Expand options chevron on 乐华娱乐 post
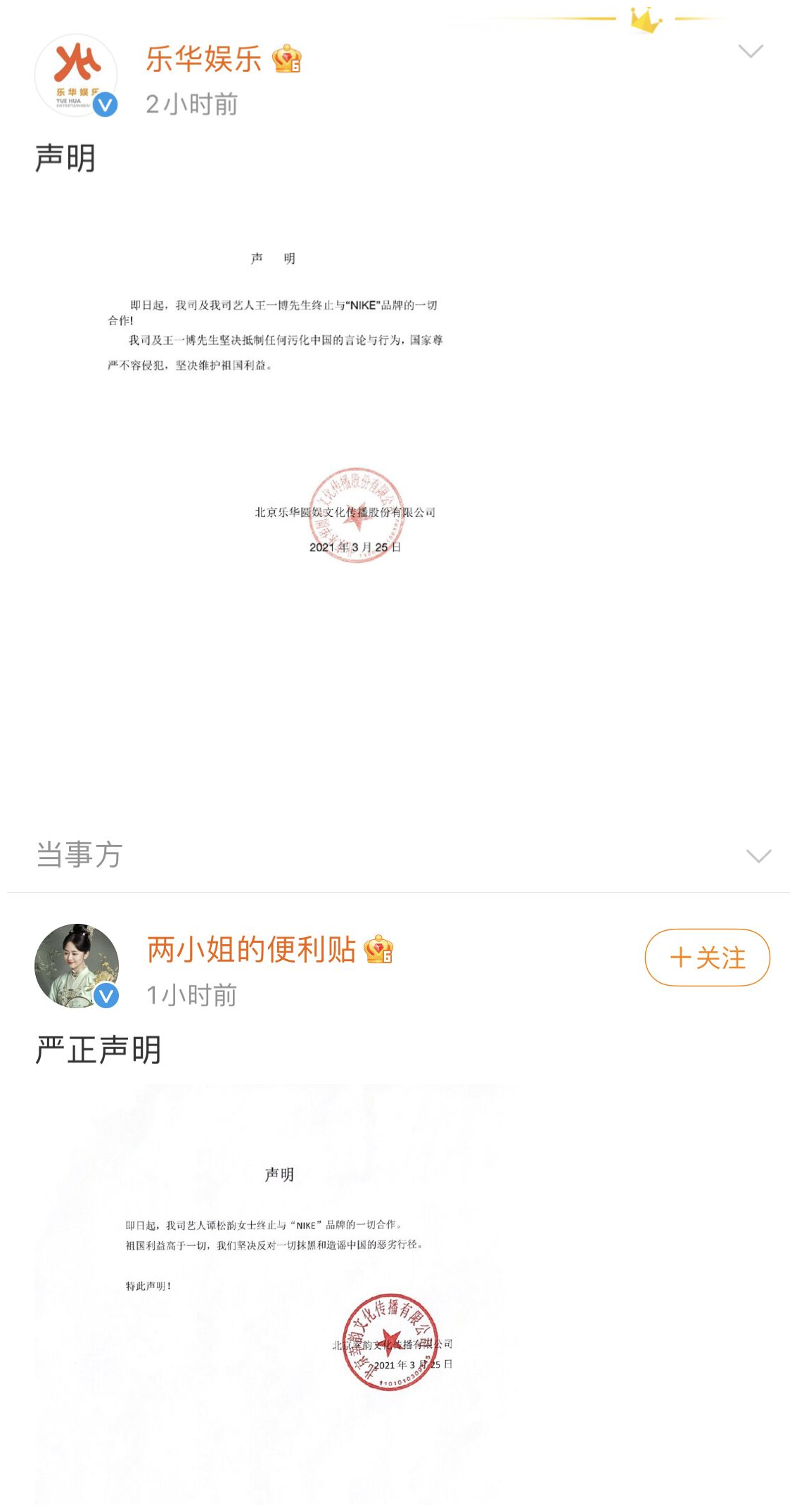The image size is (797, 1512). pos(751,51)
